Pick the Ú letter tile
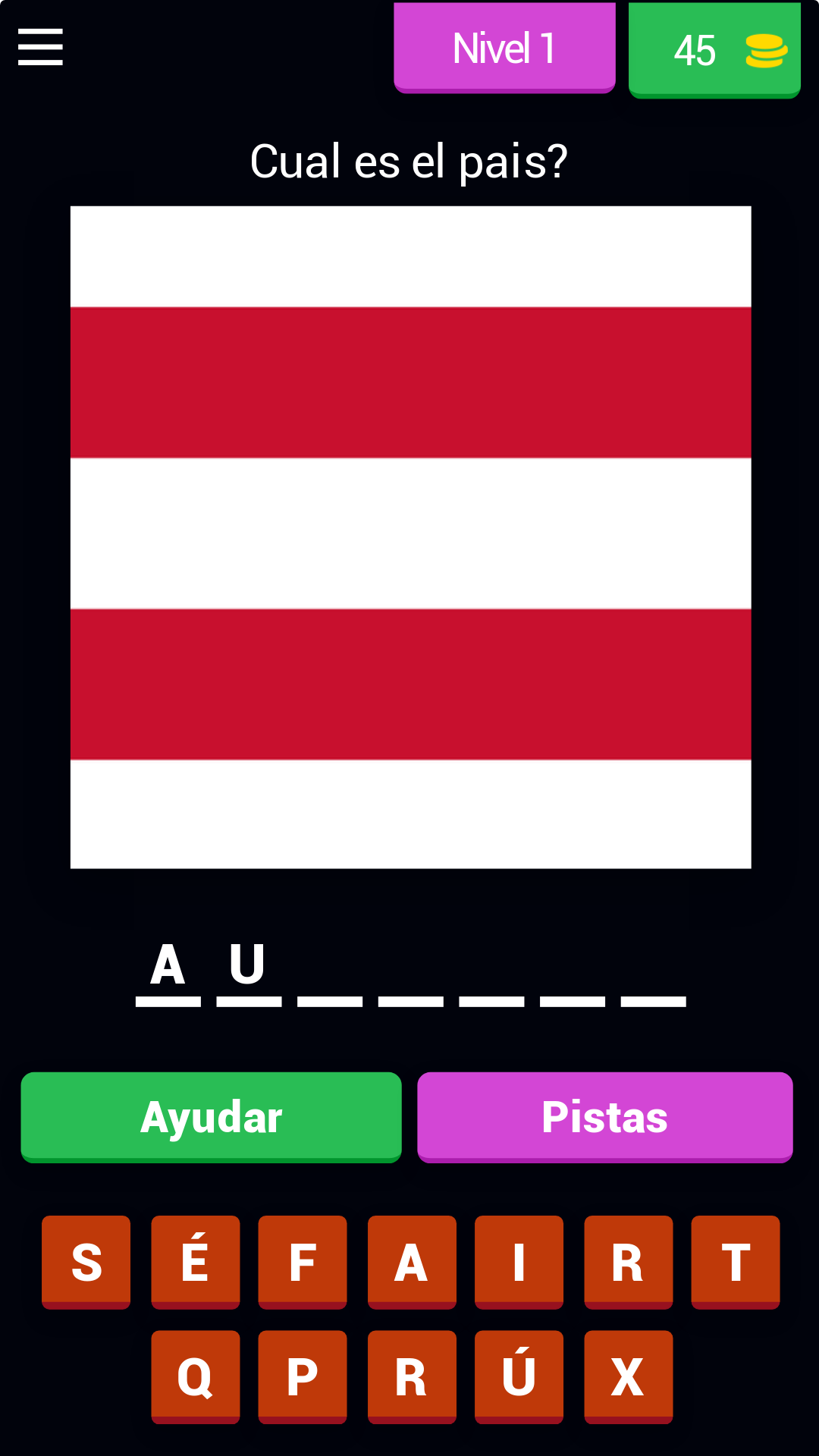The image size is (819, 1456). [519, 1377]
